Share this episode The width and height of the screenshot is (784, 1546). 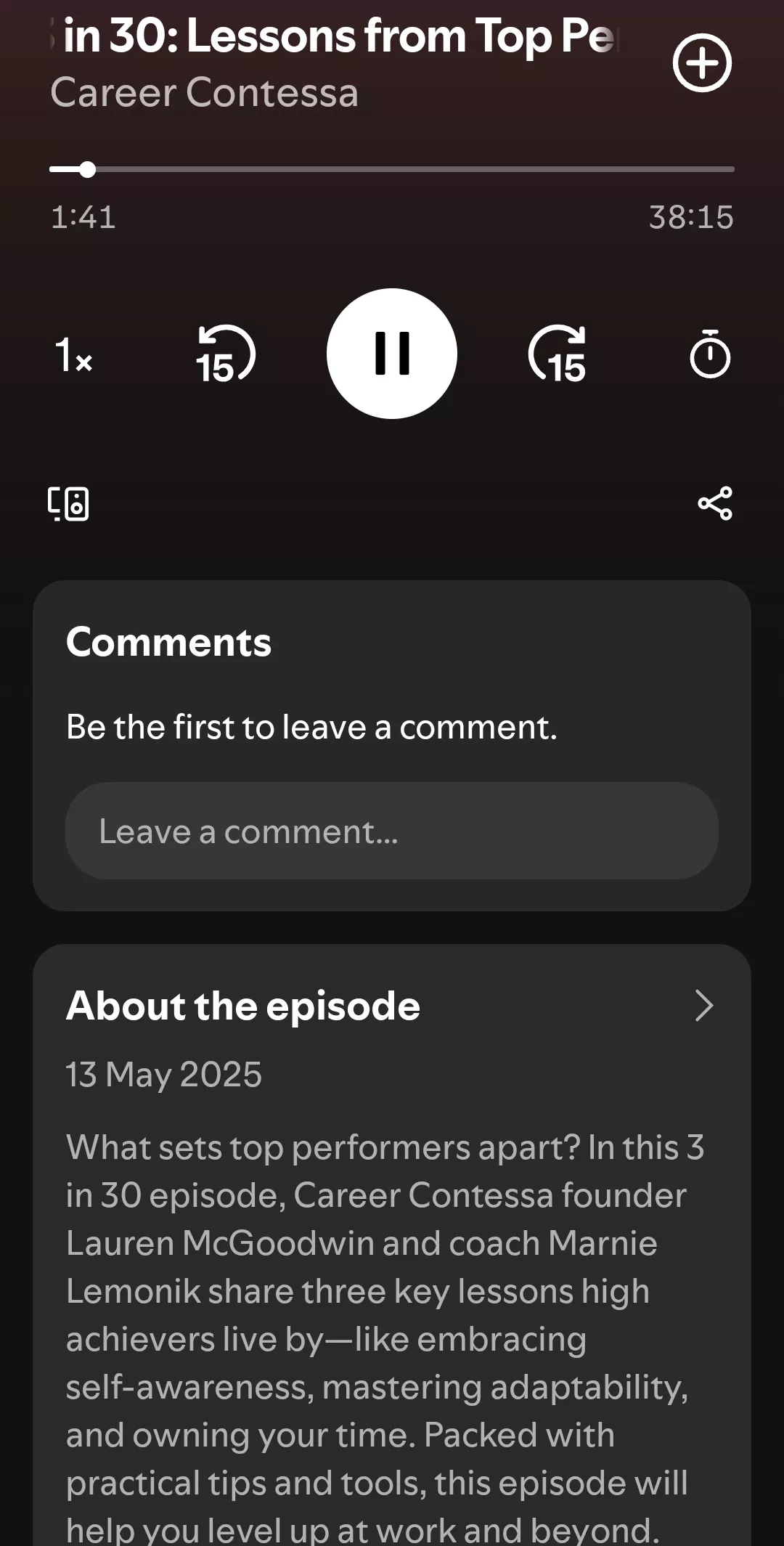tap(714, 504)
